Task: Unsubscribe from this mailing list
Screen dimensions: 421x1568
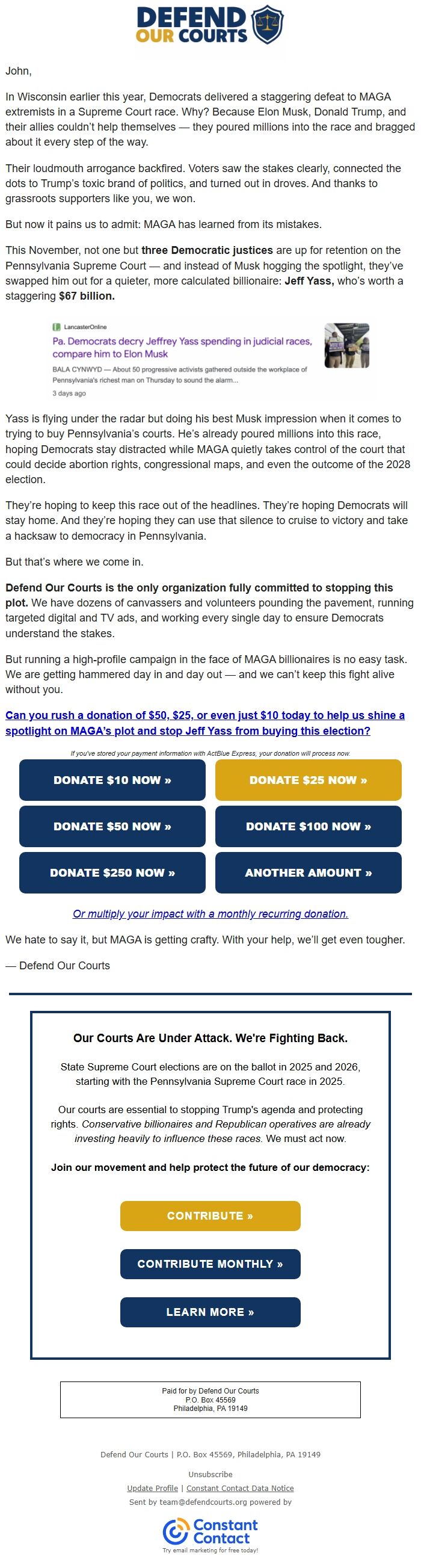Action: click(x=210, y=1474)
